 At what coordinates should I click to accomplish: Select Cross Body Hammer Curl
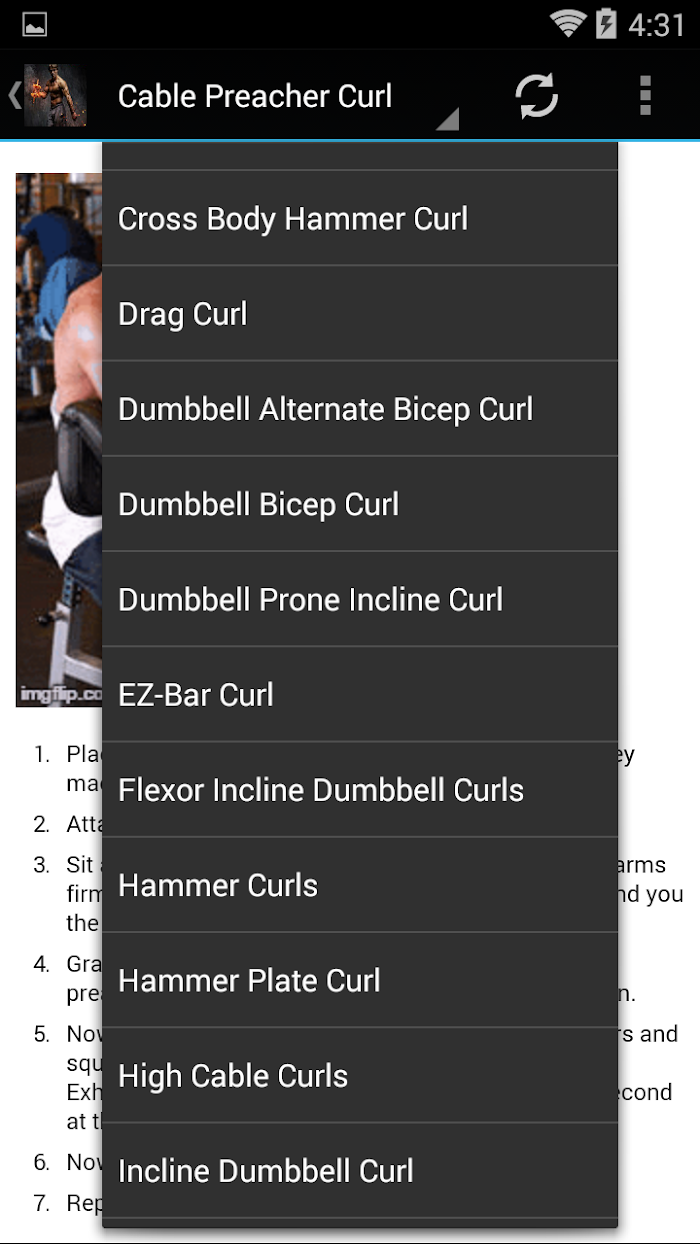coord(360,218)
